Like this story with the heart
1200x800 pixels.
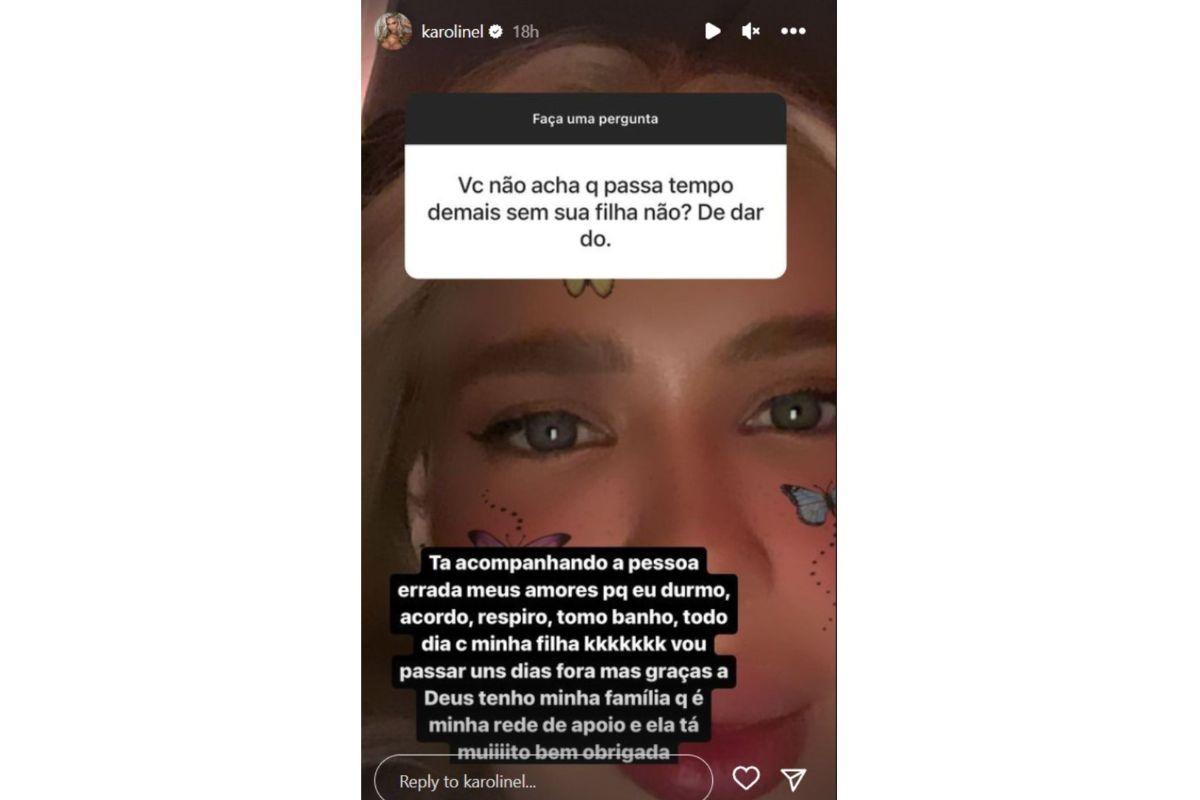point(745,778)
